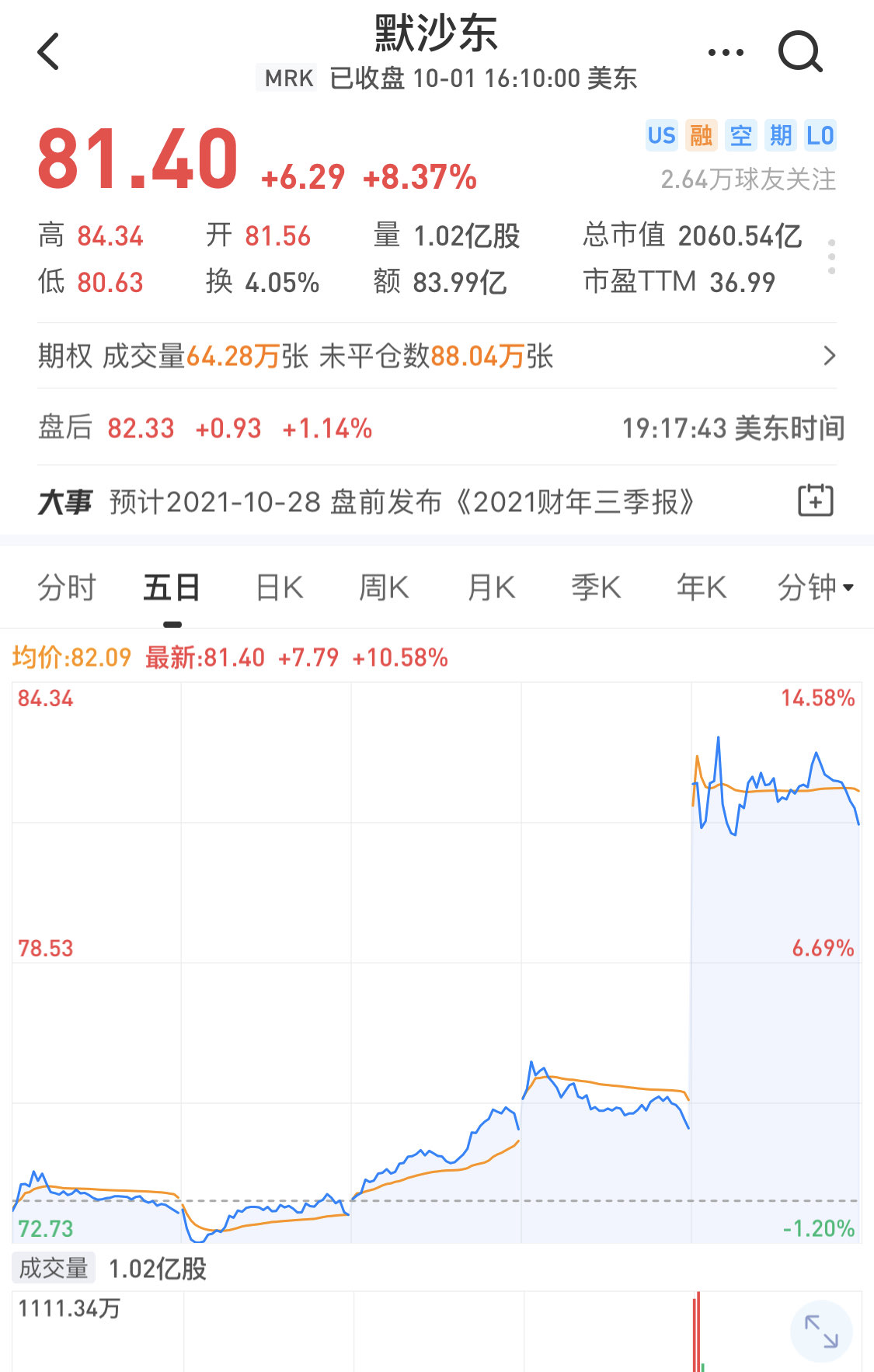Screen dimensions: 874x1372
Task: Add the 大事 earnings event to calendar
Action: tap(816, 500)
